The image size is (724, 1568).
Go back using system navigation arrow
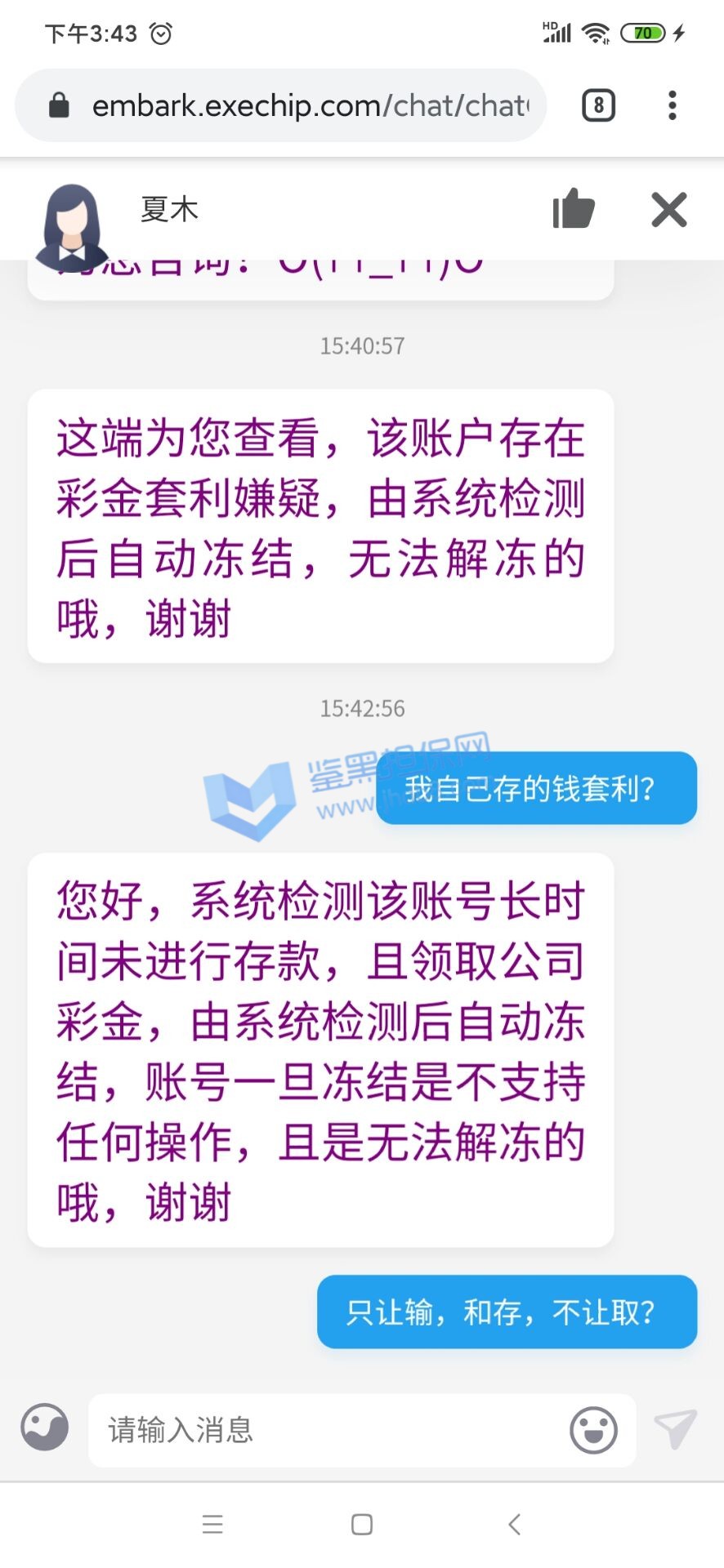point(514,1524)
